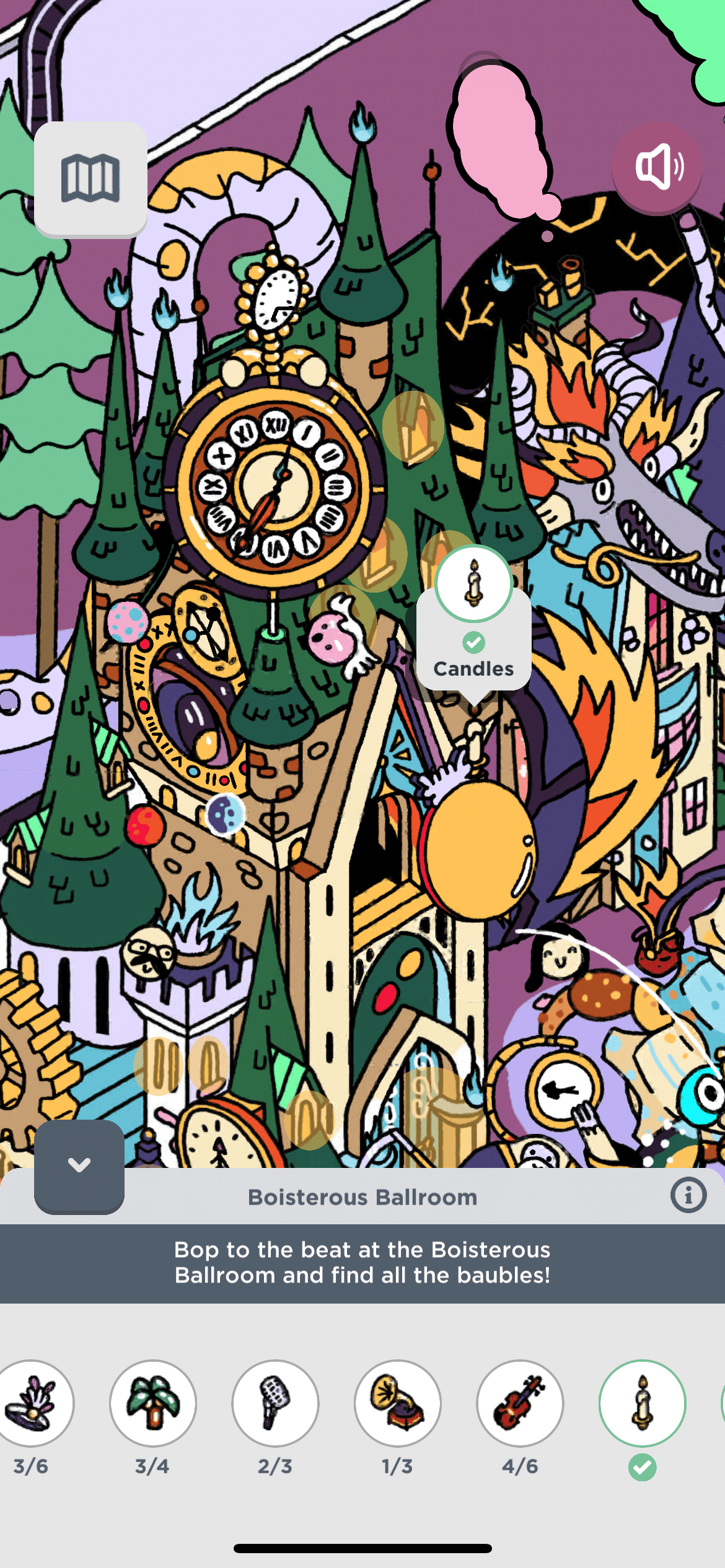Select the completed candle item
The height and width of the screenshot is (1568, 725).
[x=643, y=1403]
